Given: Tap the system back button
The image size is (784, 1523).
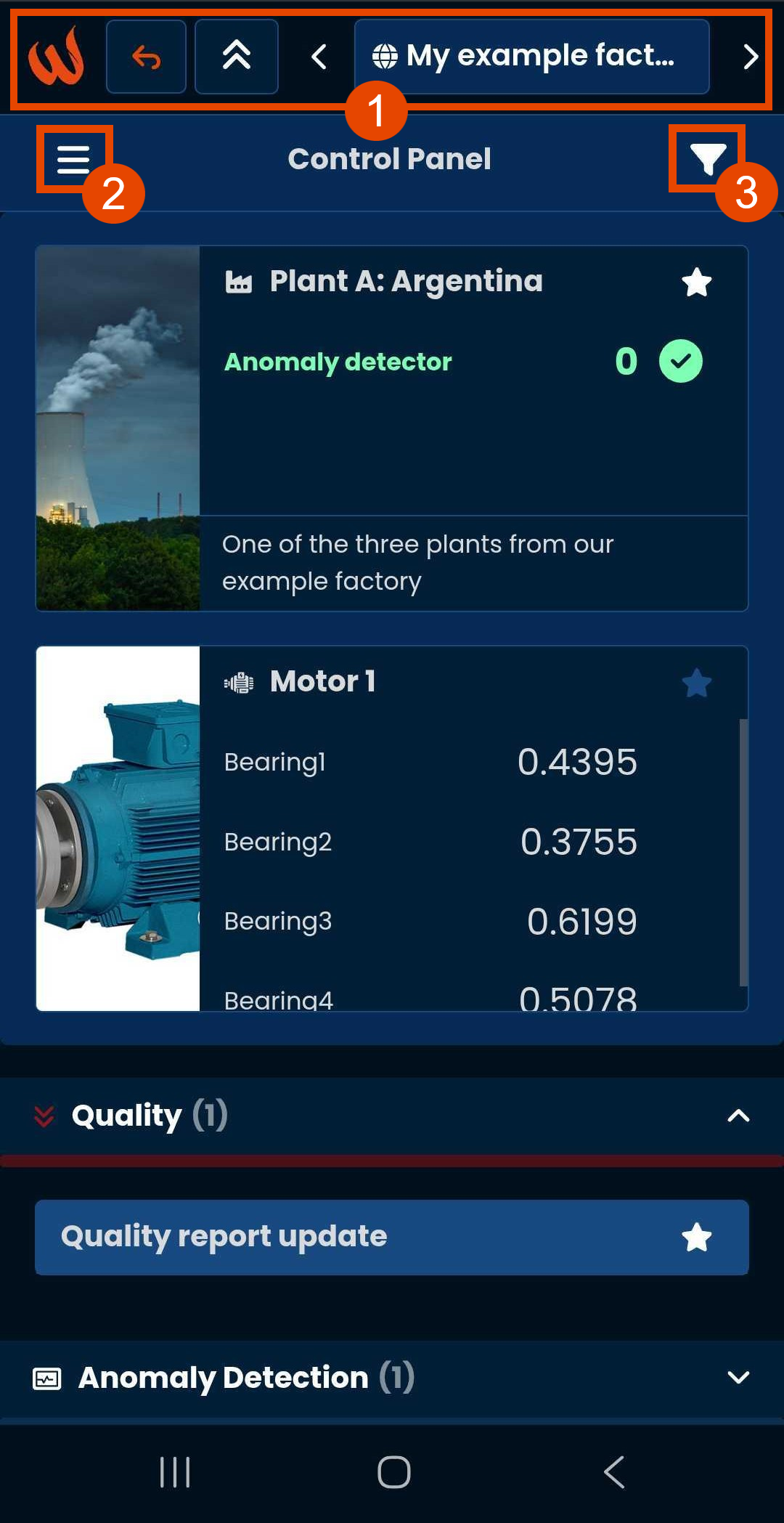Looking at the screenshot, I should (614, 1472).
